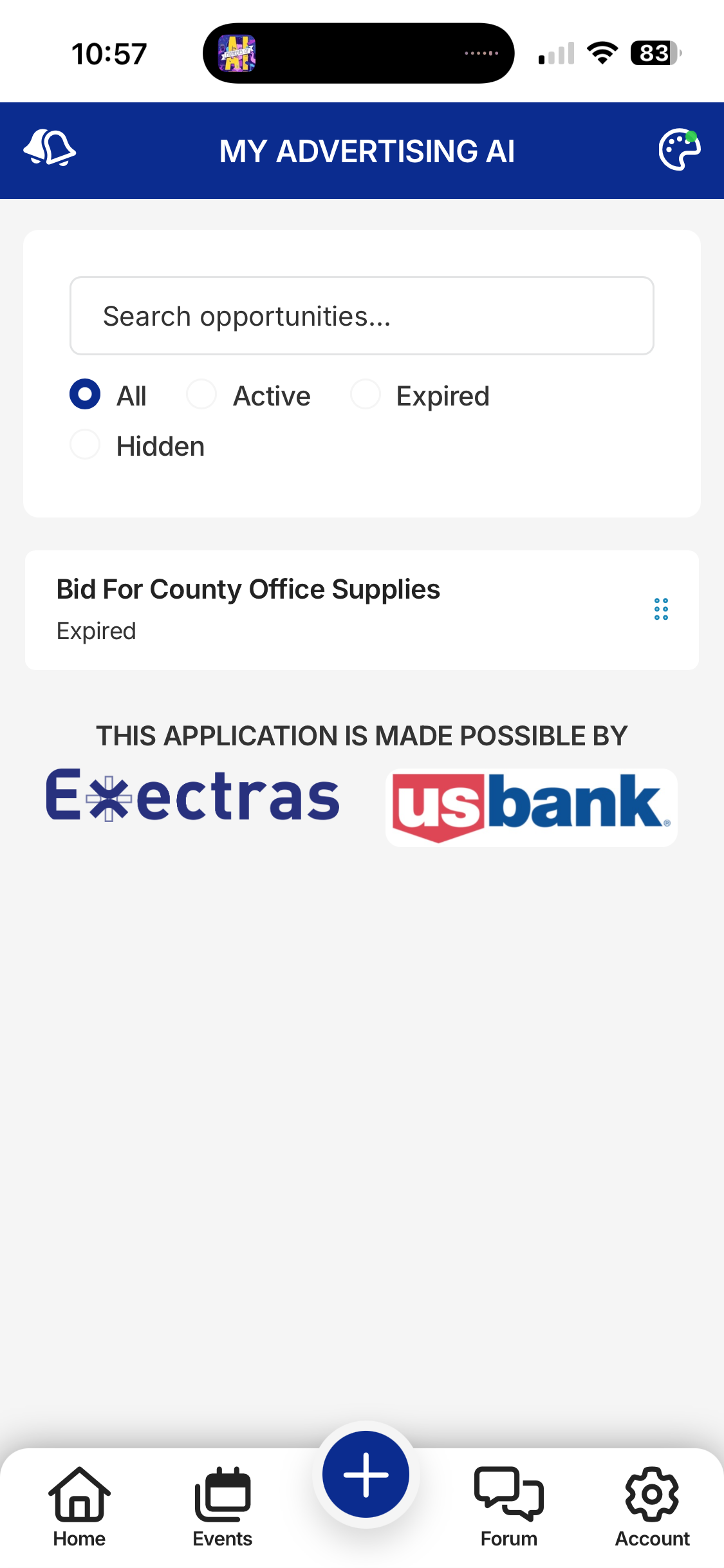The height and width of the screenshot is (1568, 724).
Task: Open options for Bid For County Office Supplies
Action: 661,609
